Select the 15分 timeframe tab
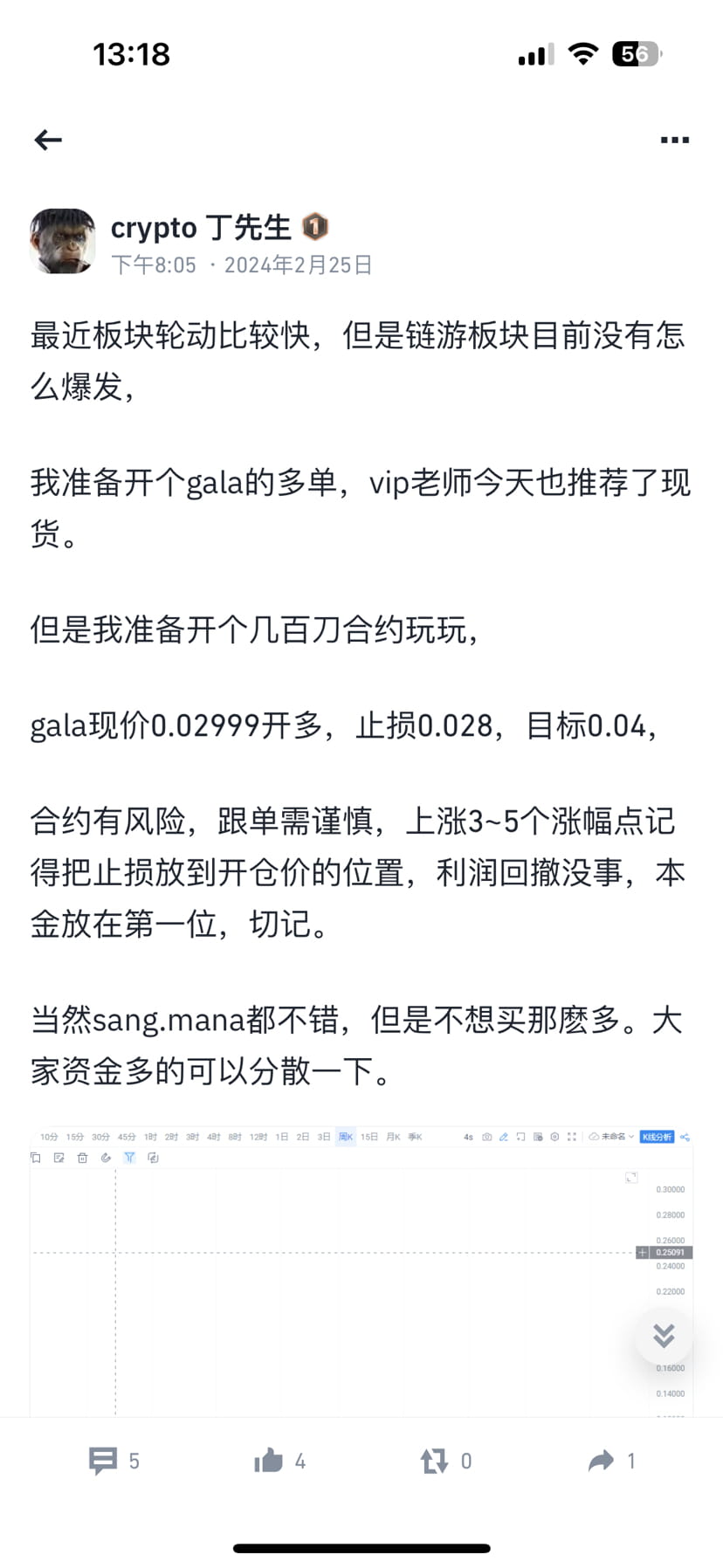Screen dimensions: 723x1568 pyautogui.click(x=74, y=1137)
